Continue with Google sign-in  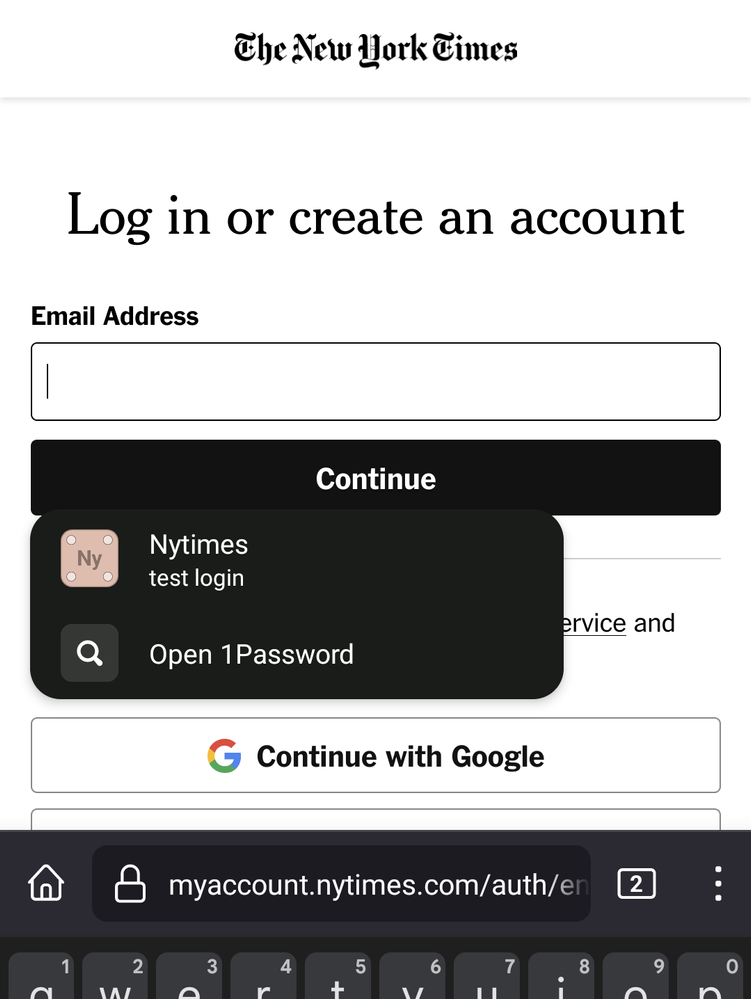(375, 756)
